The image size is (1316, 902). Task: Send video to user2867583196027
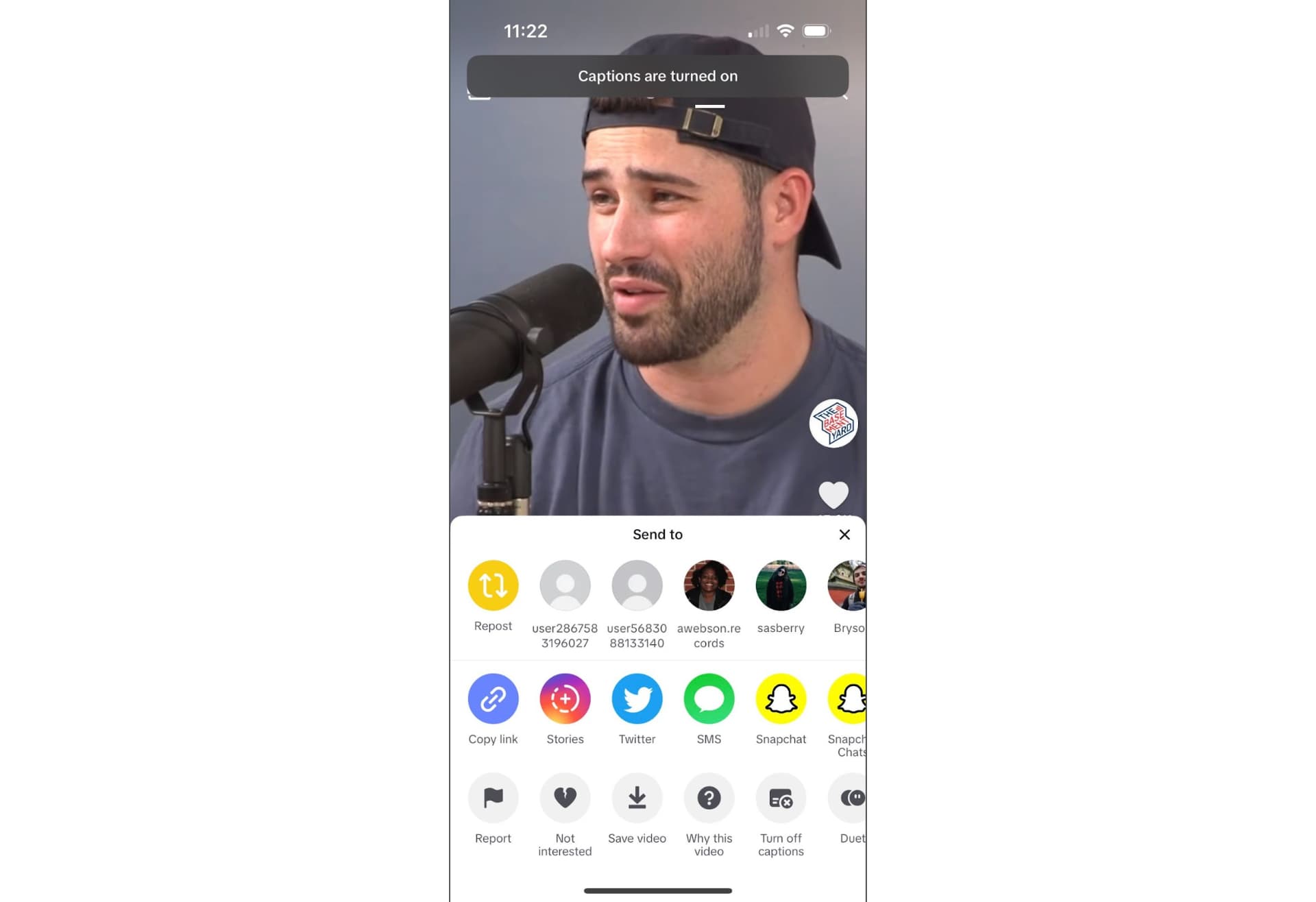[x=565, y=585]
